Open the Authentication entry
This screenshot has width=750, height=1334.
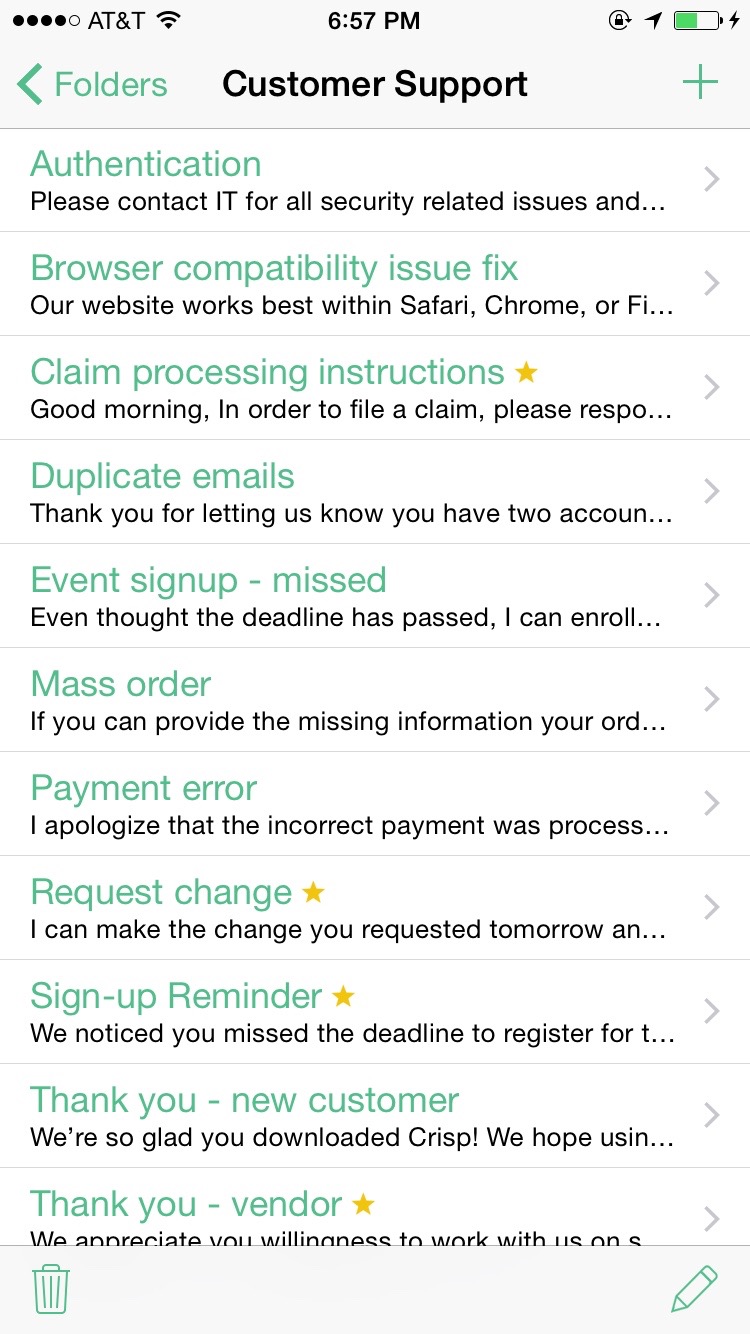tap(375, 180)
